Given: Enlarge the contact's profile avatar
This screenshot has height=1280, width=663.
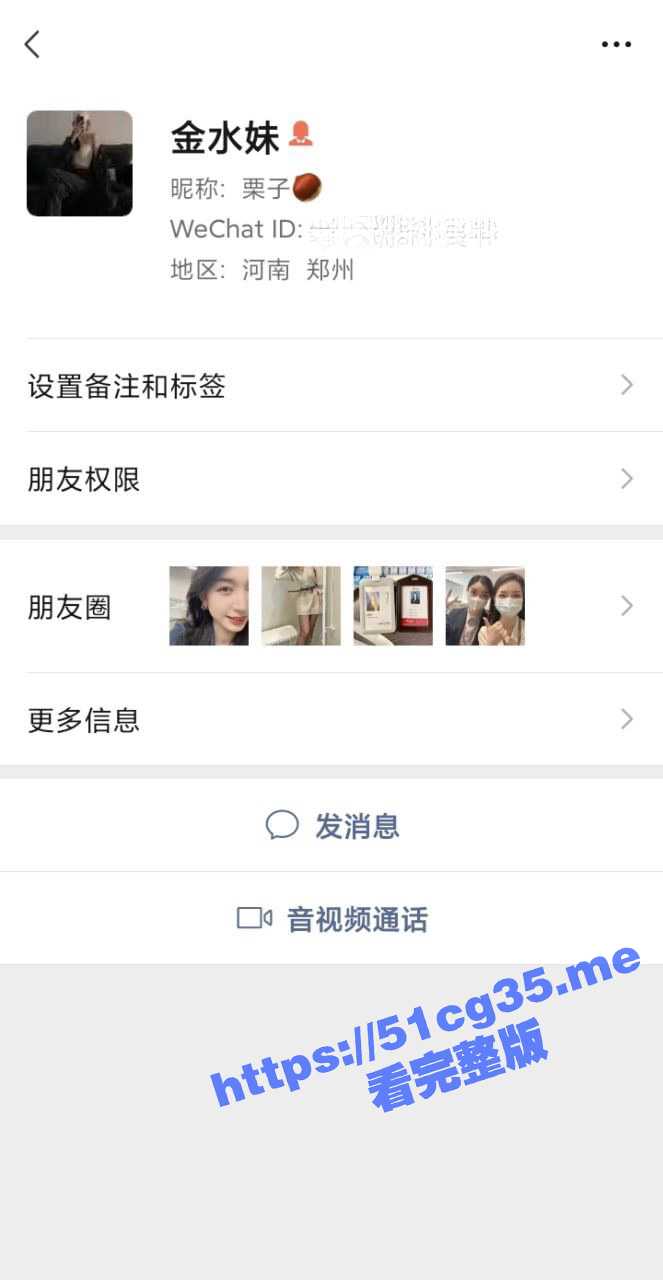Looking at the screenshot, I should (x=80, y=163).
